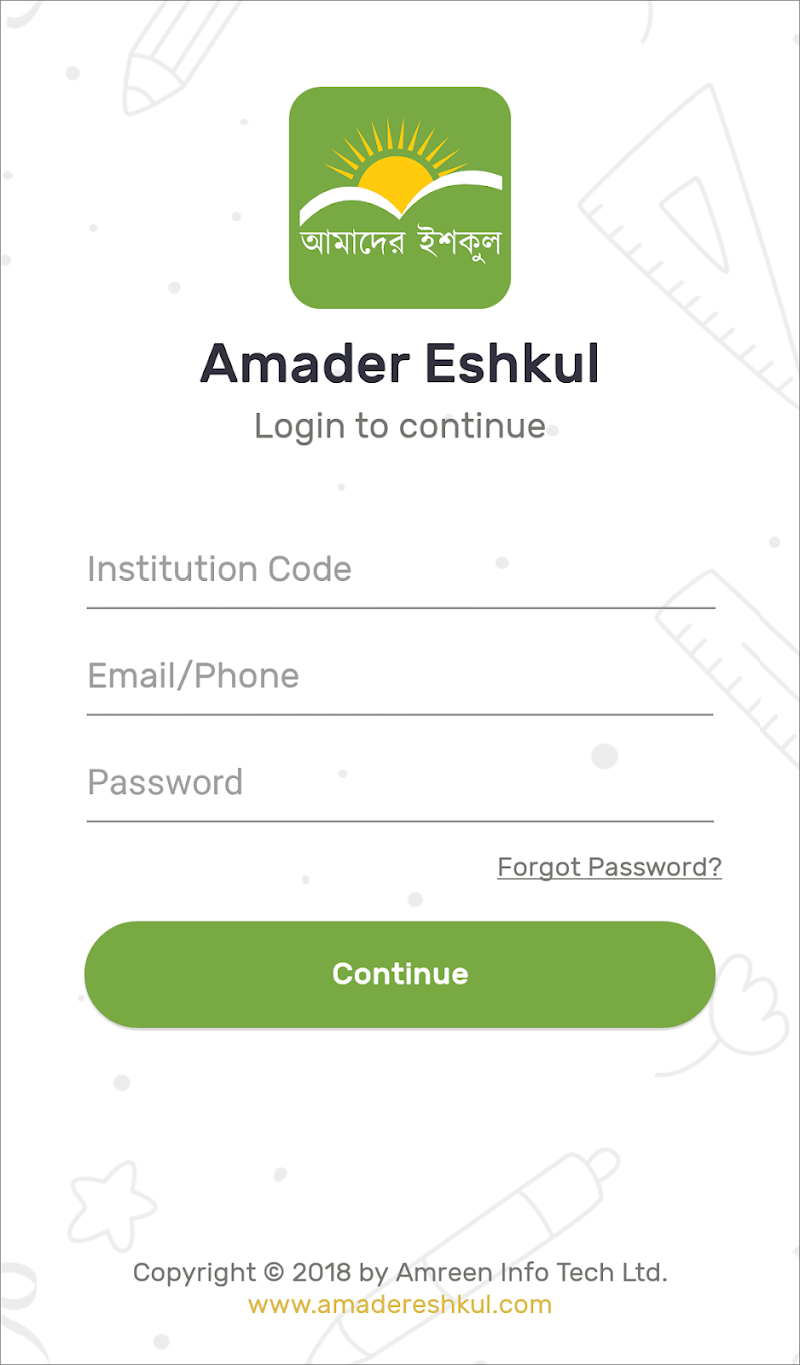Visit the www.amadereshkul.com website link
Screen dimensions: 800x1365
pyautogui.click(x=400, y=1305)
